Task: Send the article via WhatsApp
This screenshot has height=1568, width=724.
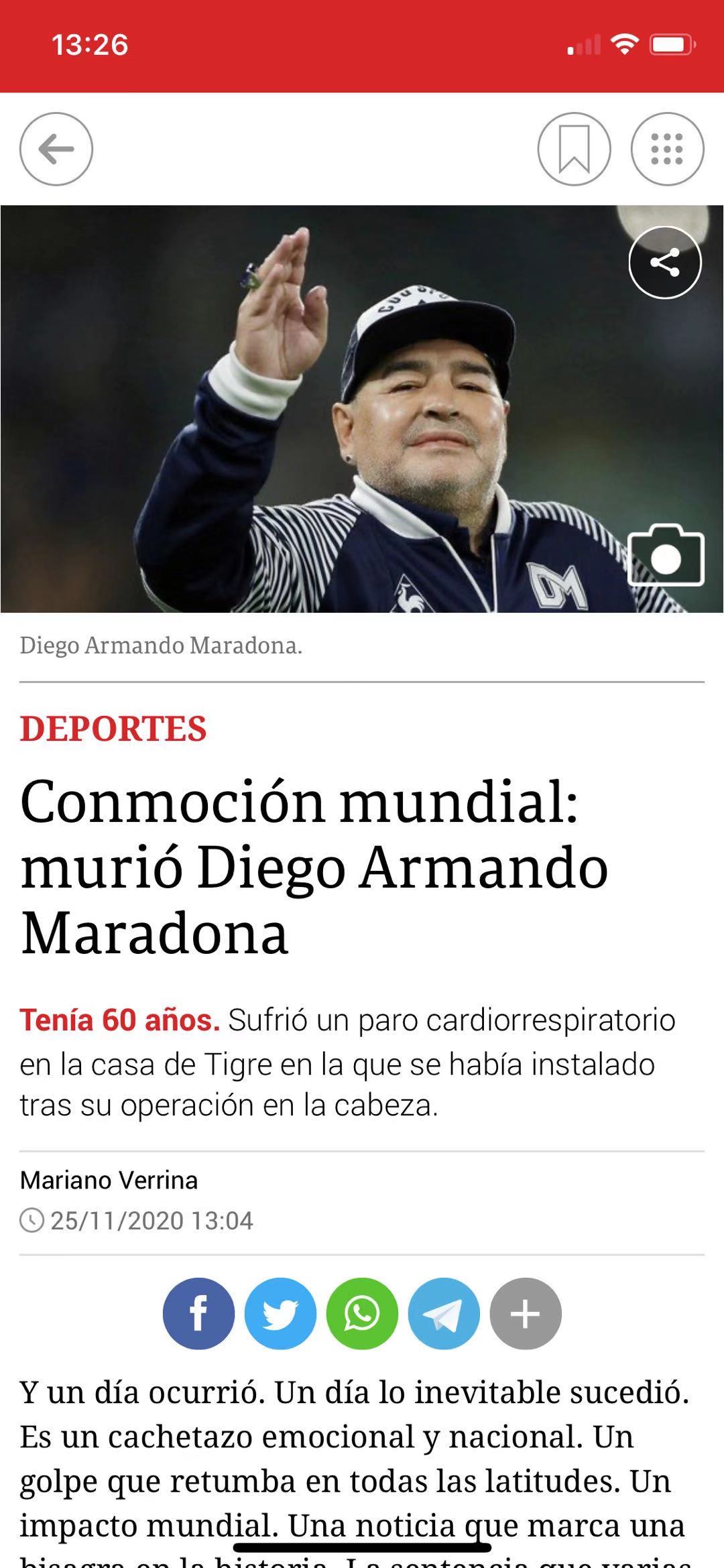Action: tap(362, 1313)
